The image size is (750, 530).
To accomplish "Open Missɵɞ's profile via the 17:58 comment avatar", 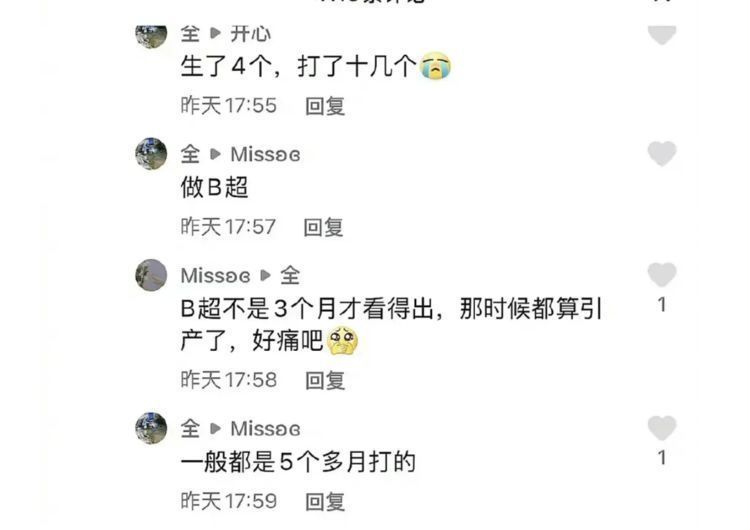I will (151, 275).
